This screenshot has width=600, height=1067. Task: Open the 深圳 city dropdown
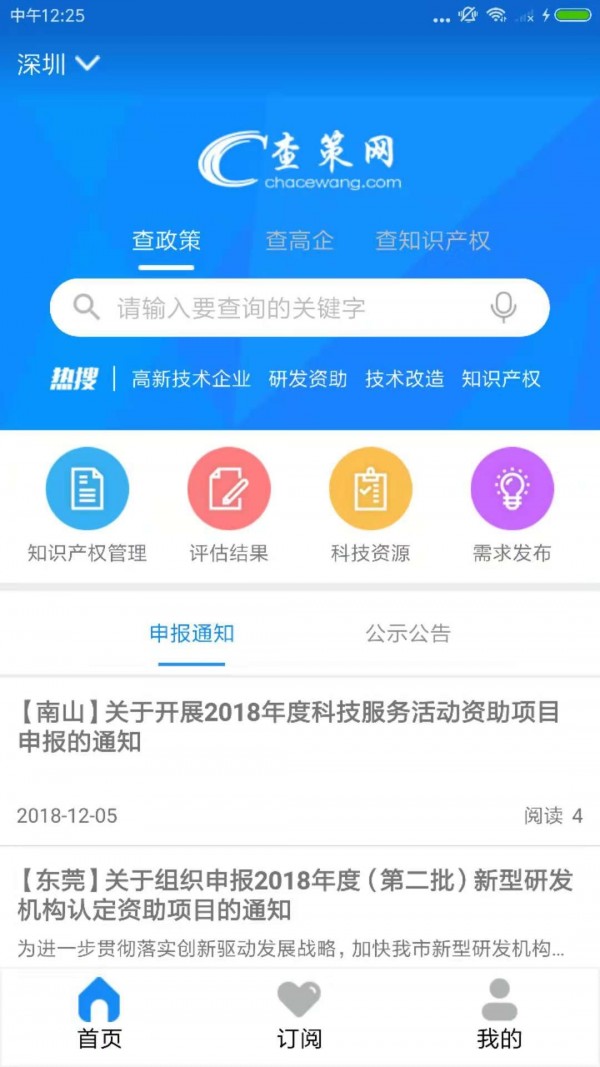[x=59, y=64]
